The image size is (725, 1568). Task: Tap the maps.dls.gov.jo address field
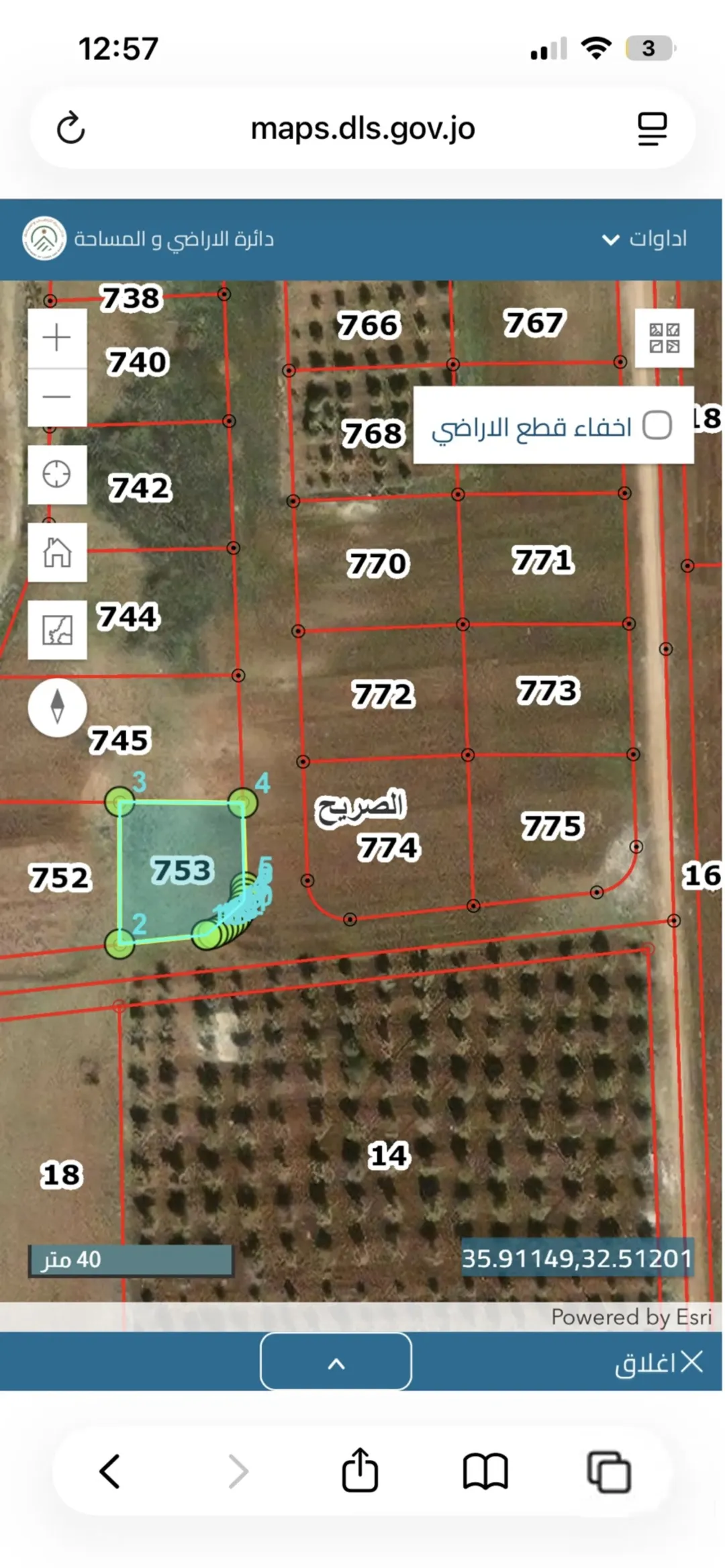362,128
